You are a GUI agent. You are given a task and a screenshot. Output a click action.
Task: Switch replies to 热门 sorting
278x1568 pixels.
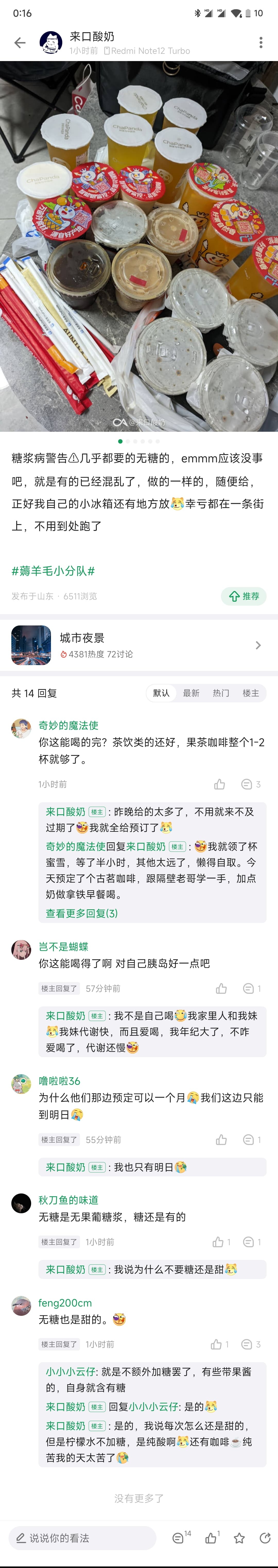[221, 693]
